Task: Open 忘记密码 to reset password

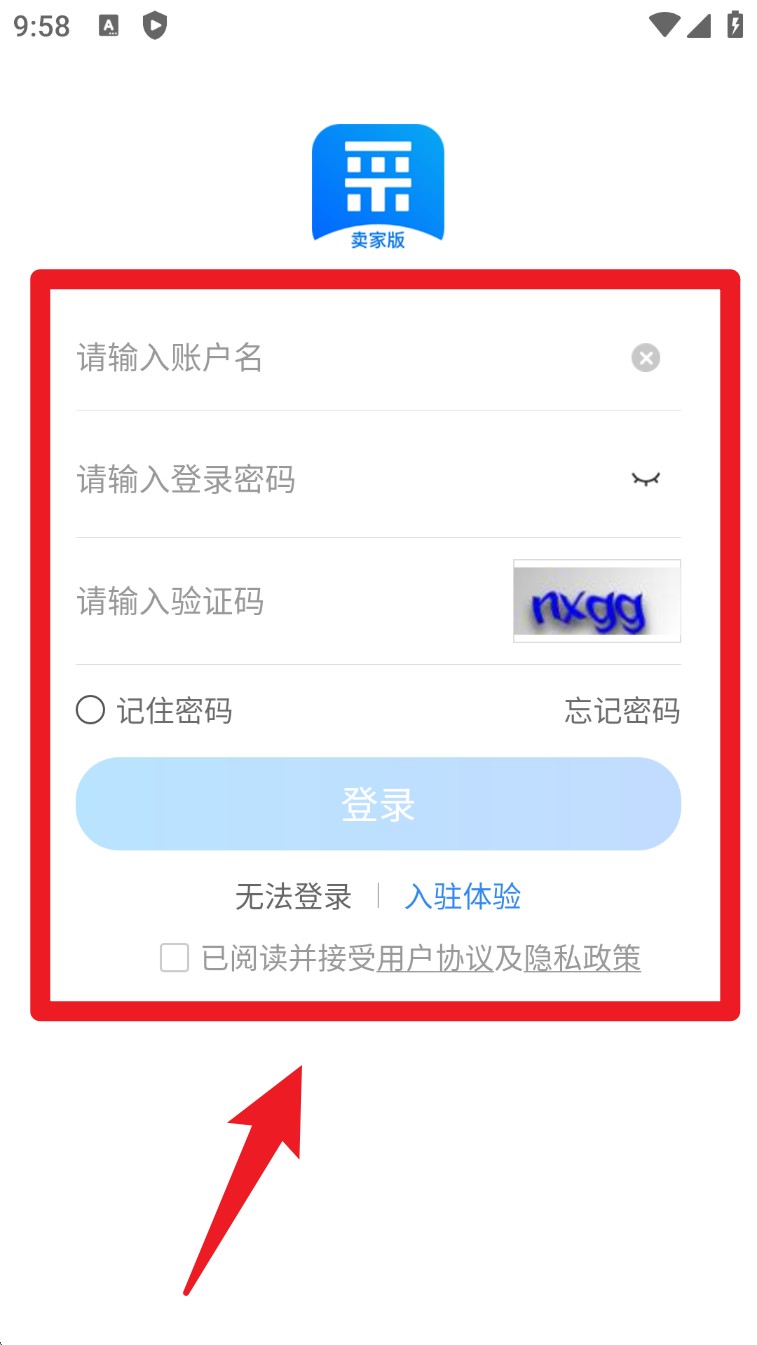Action: point(622,711)
